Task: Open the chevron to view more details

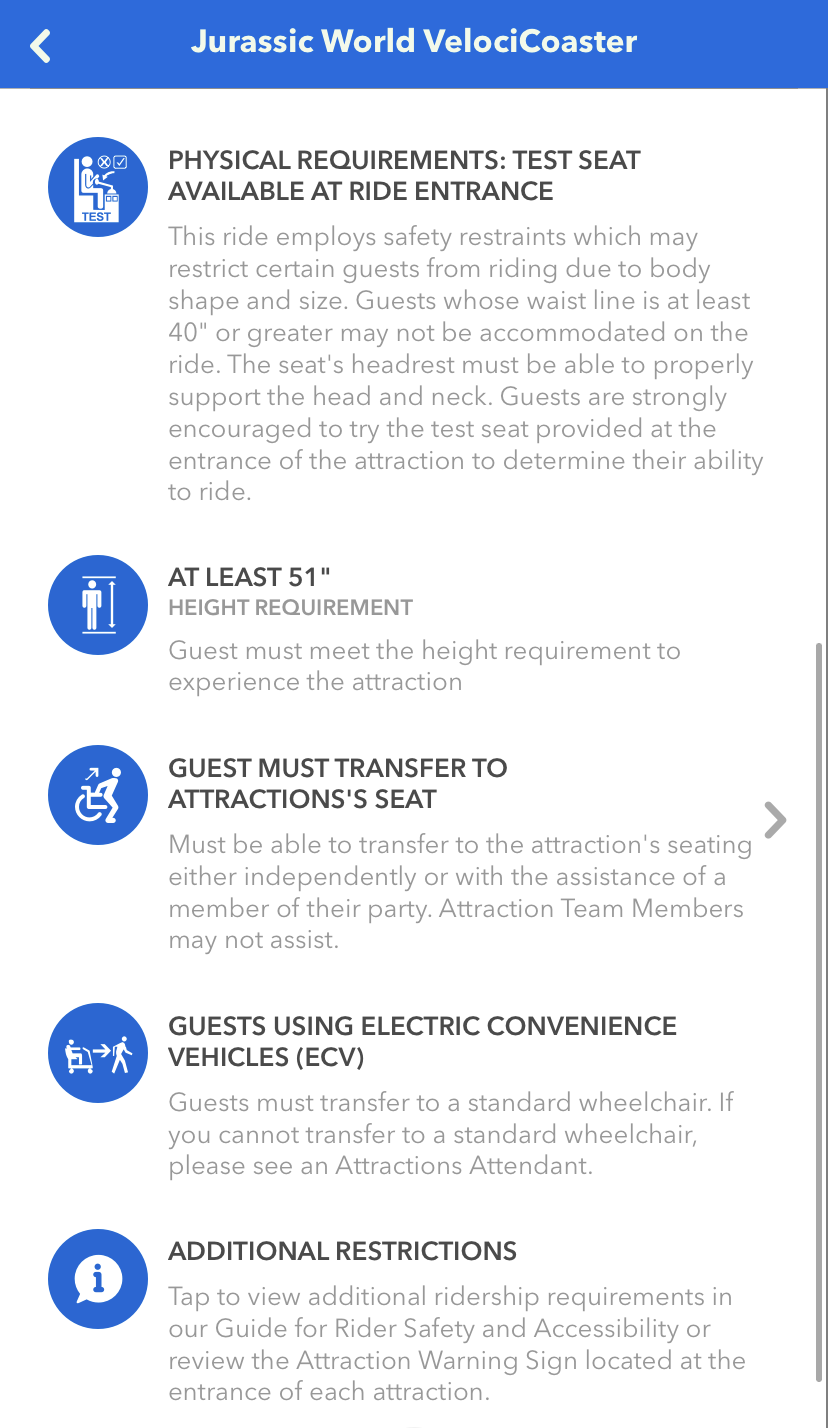Action: 775,820
